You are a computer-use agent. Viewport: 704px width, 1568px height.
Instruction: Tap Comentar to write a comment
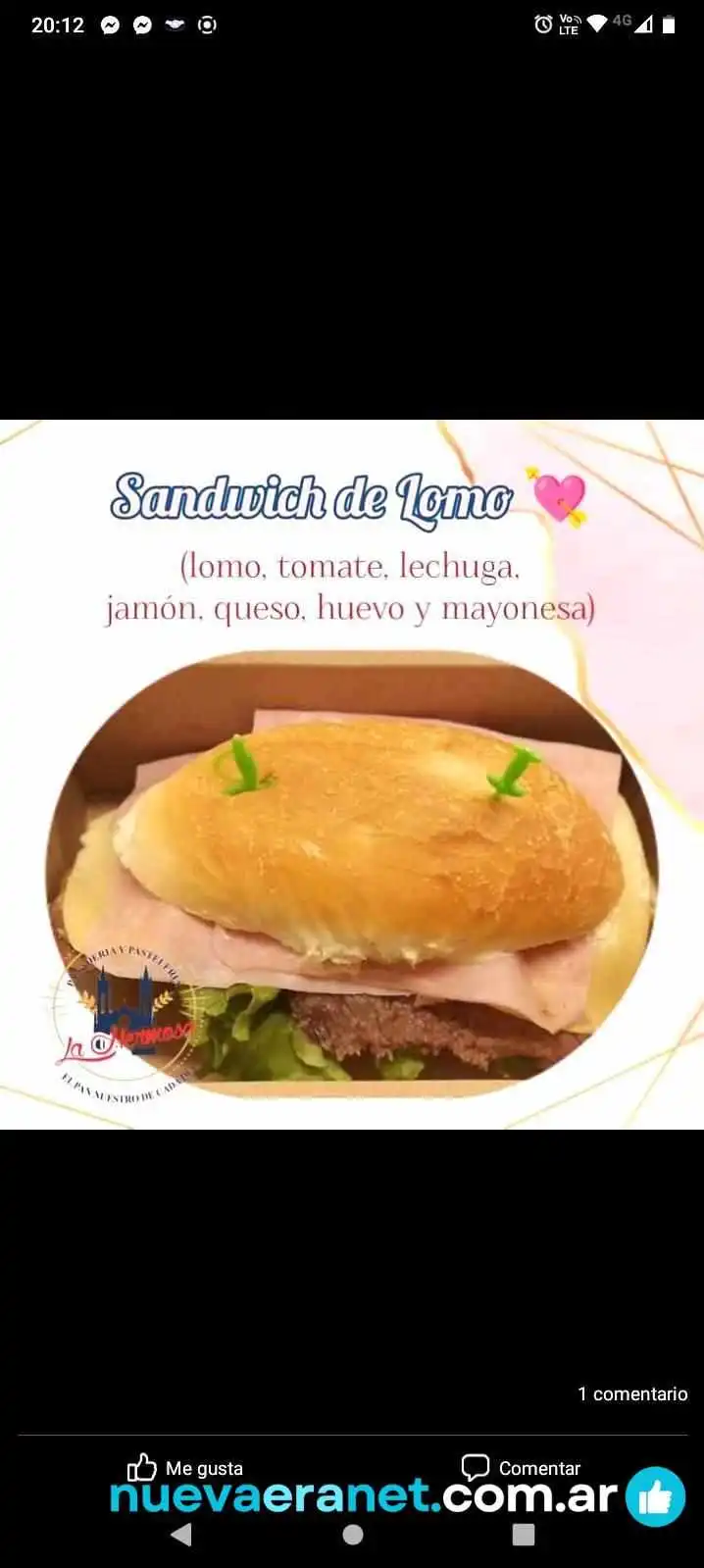[521, 1468]
